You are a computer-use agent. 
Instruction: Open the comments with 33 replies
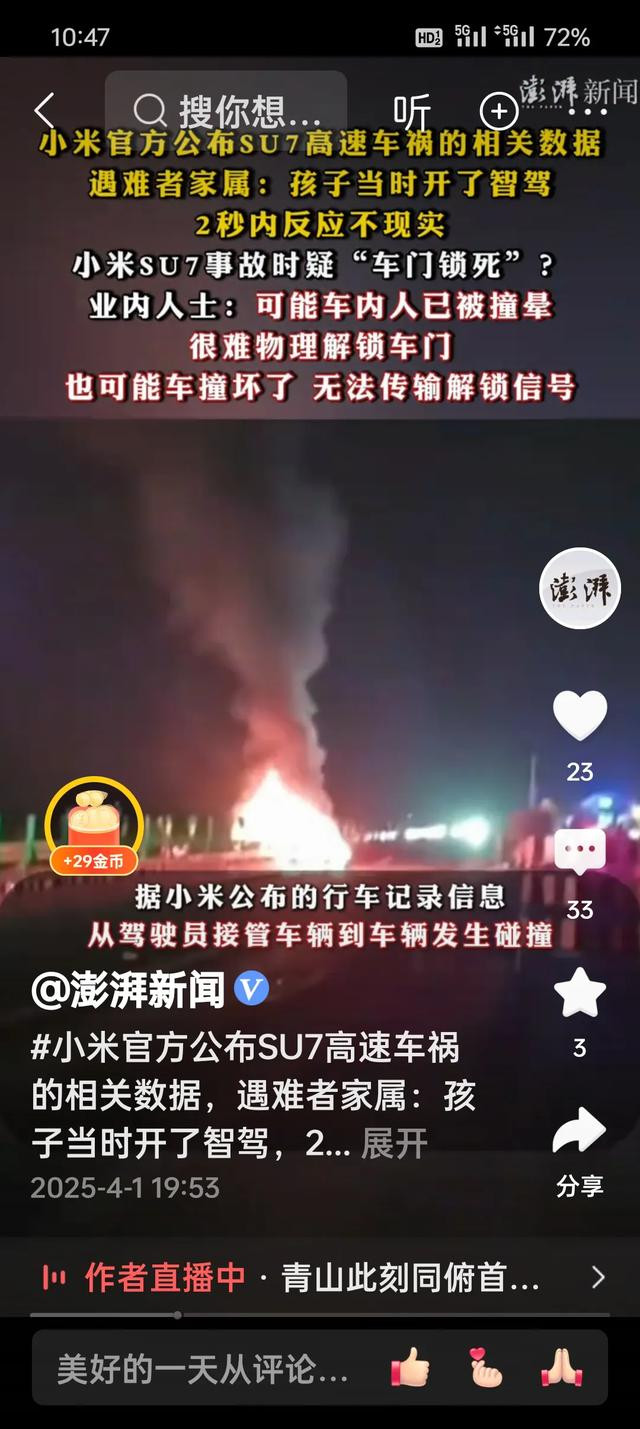(580, 852)
